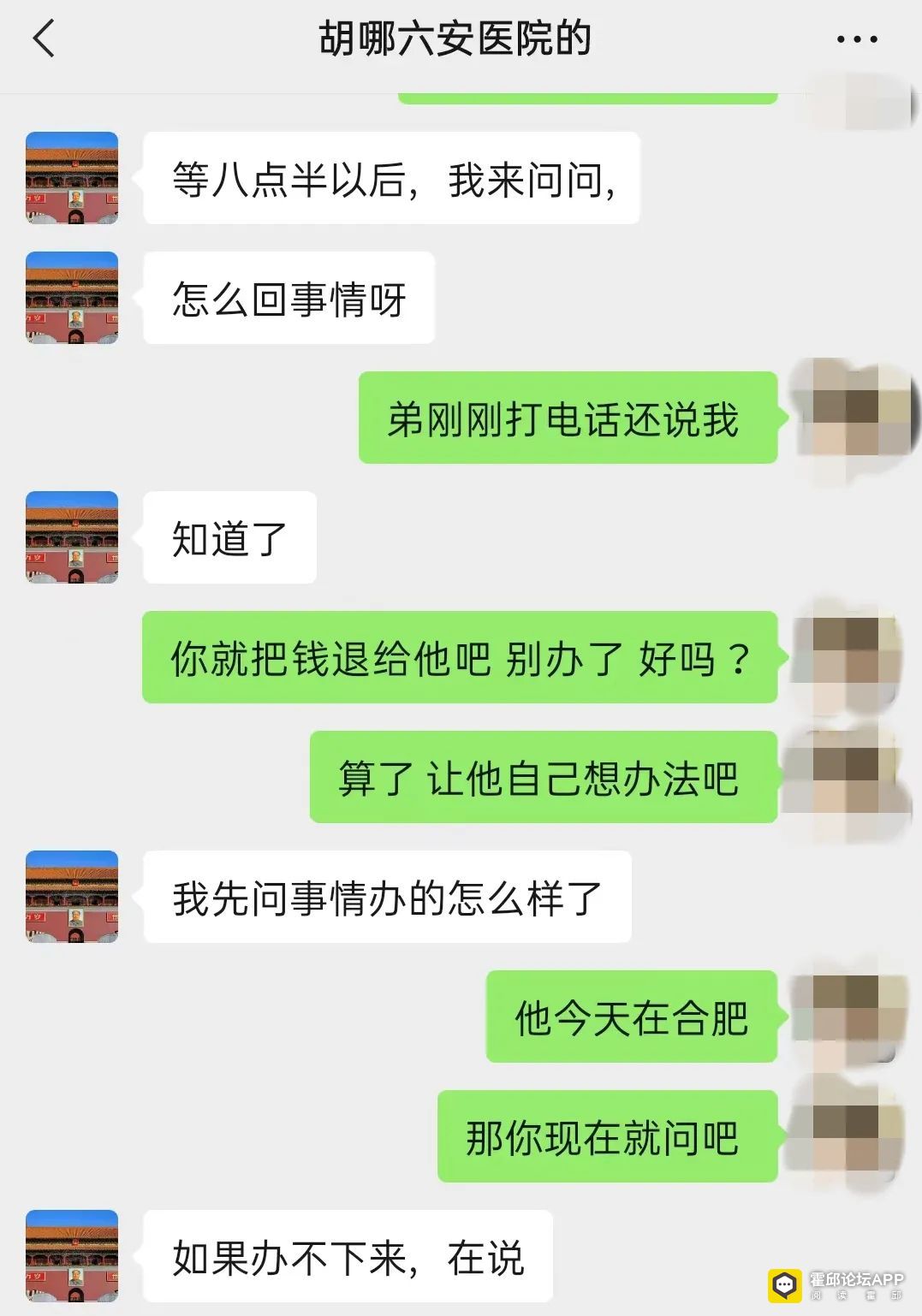
Task: Go back to the chat list
Action: click(x=44, y=39)
